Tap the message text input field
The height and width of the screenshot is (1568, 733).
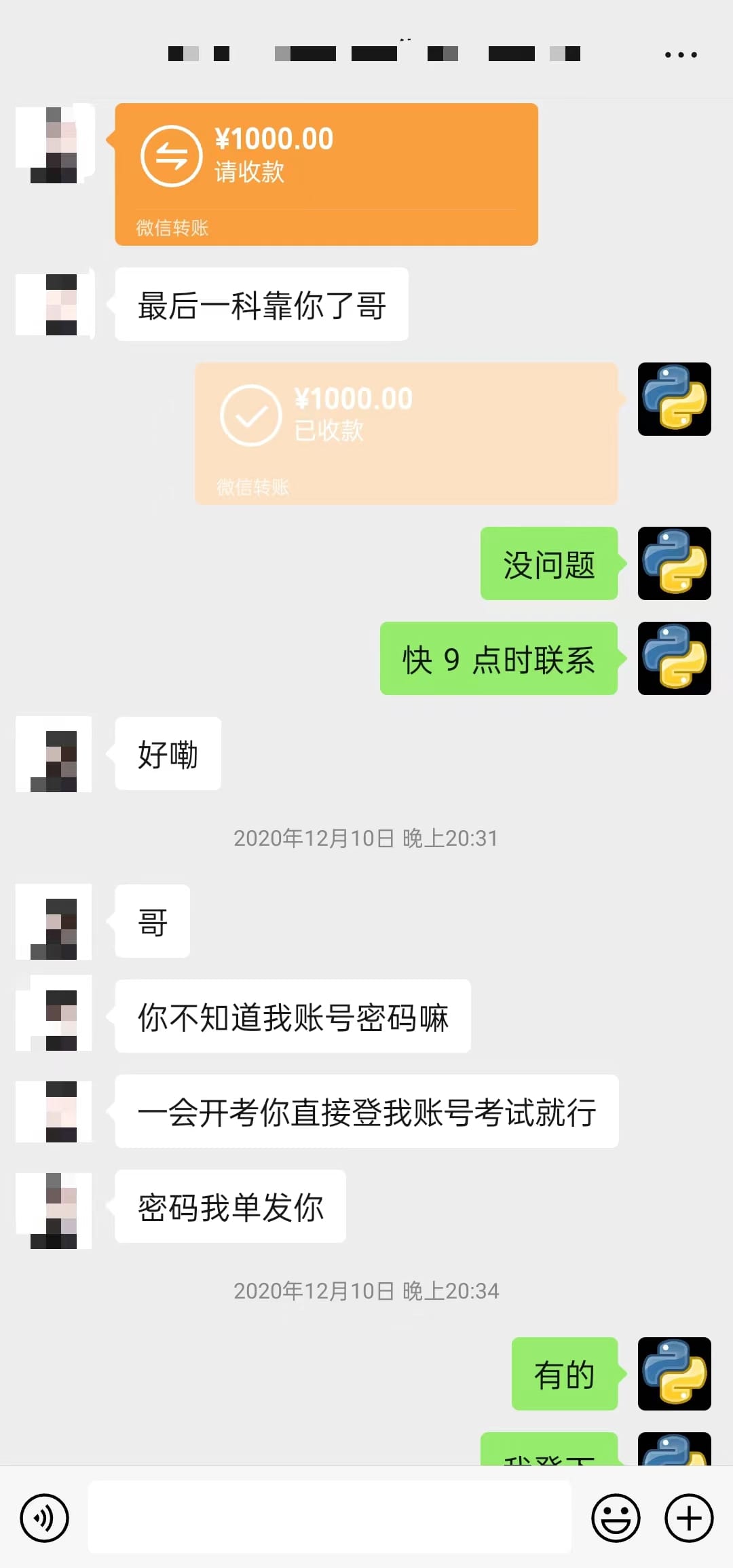tap(330, 1517)
